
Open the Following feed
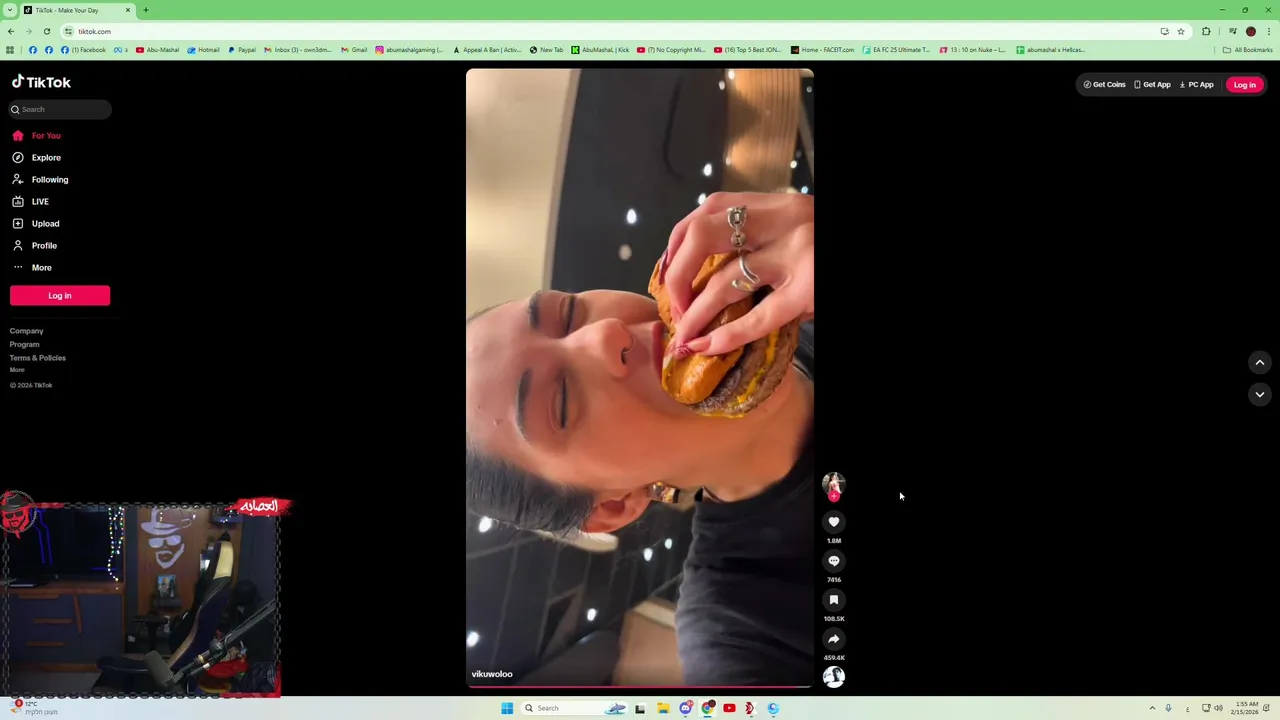coord(49,180)
